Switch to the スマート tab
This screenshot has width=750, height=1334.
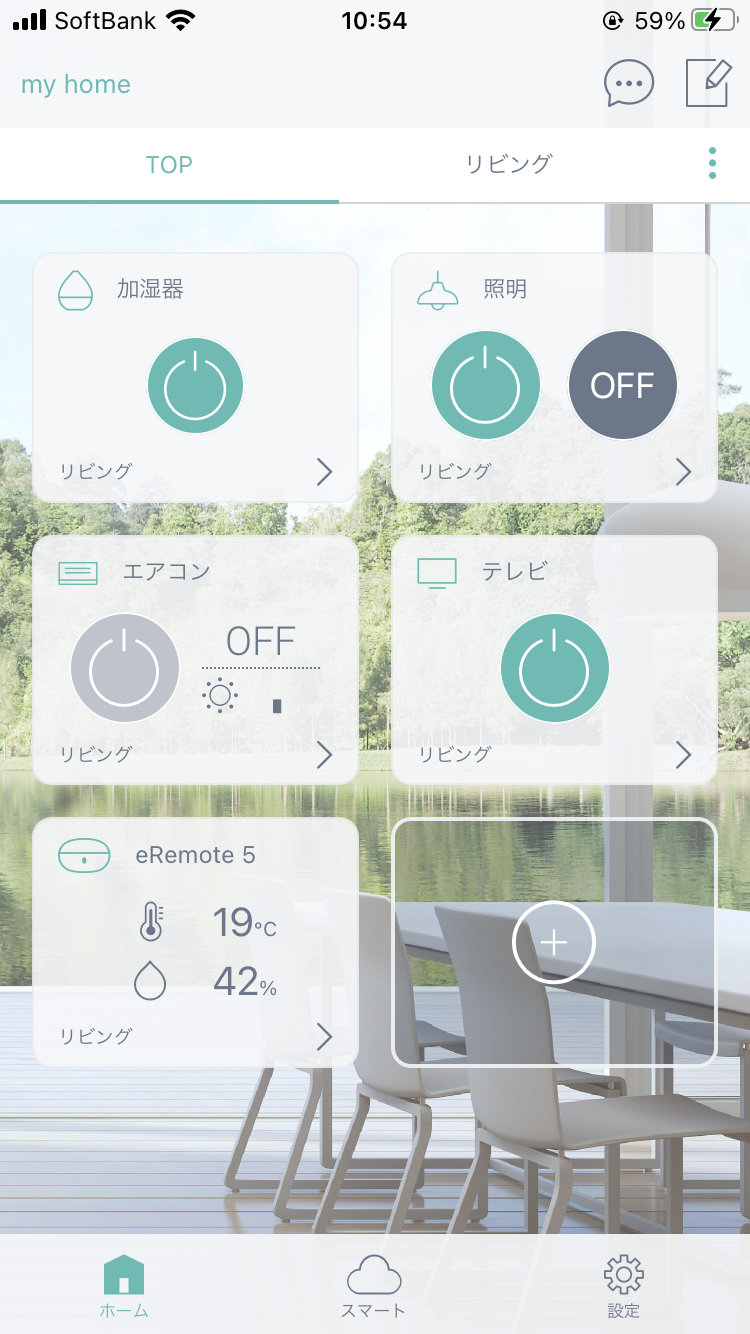tap(374, 1287)
